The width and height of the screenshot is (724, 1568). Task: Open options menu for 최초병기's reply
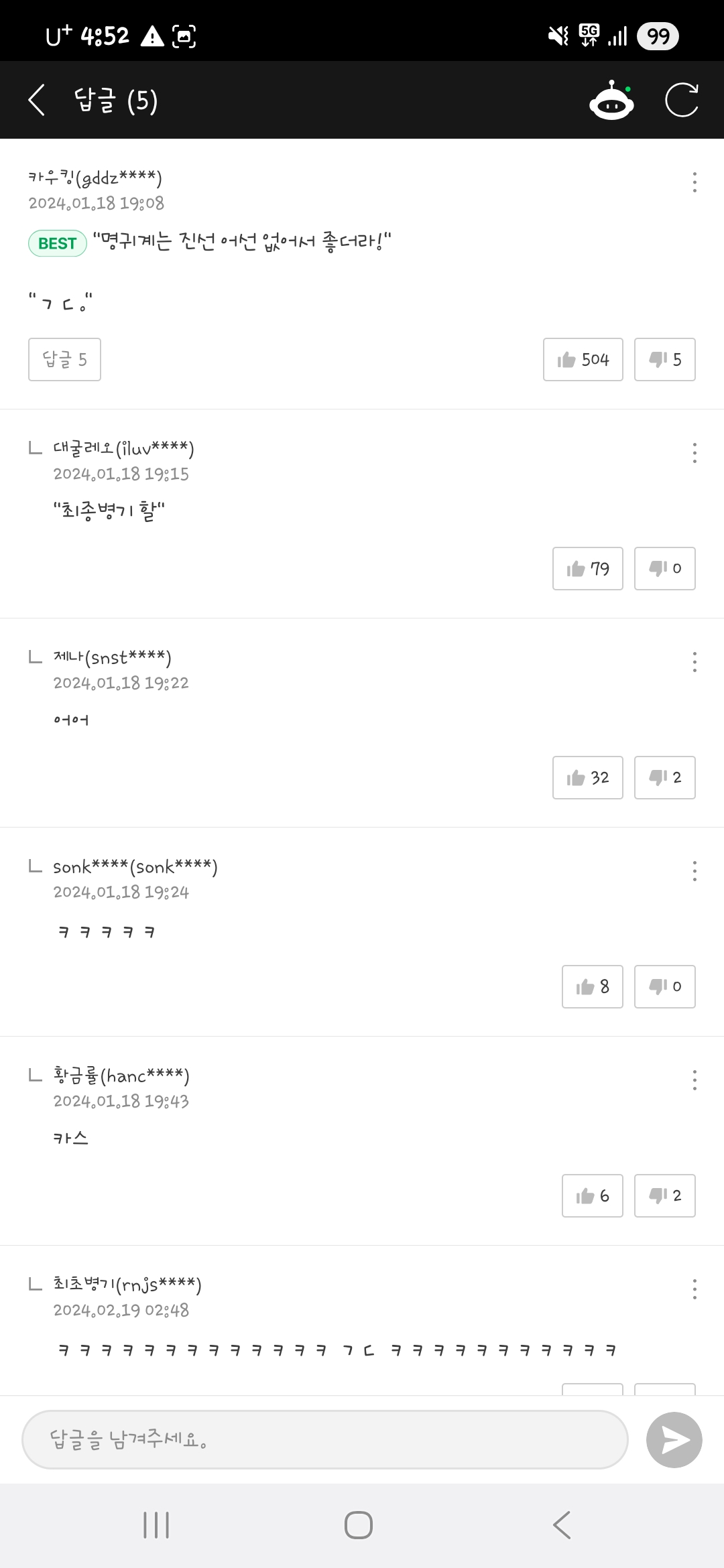click(695, 1289)
